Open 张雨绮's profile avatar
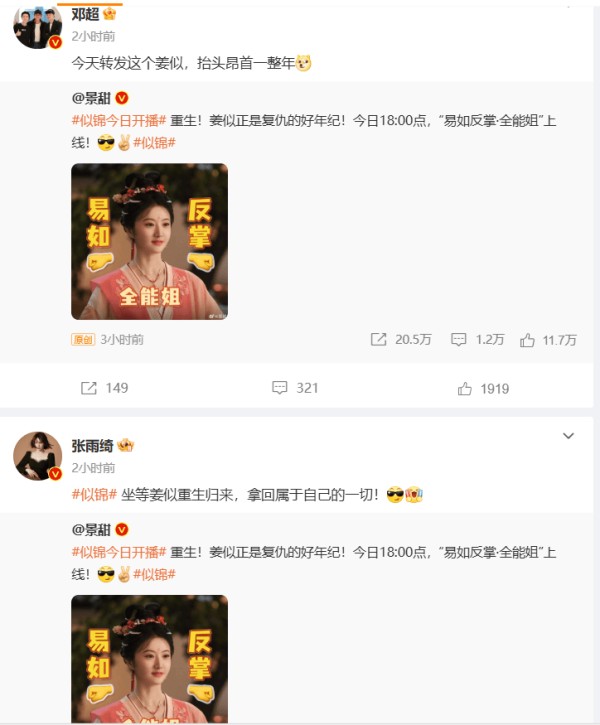 38,456
